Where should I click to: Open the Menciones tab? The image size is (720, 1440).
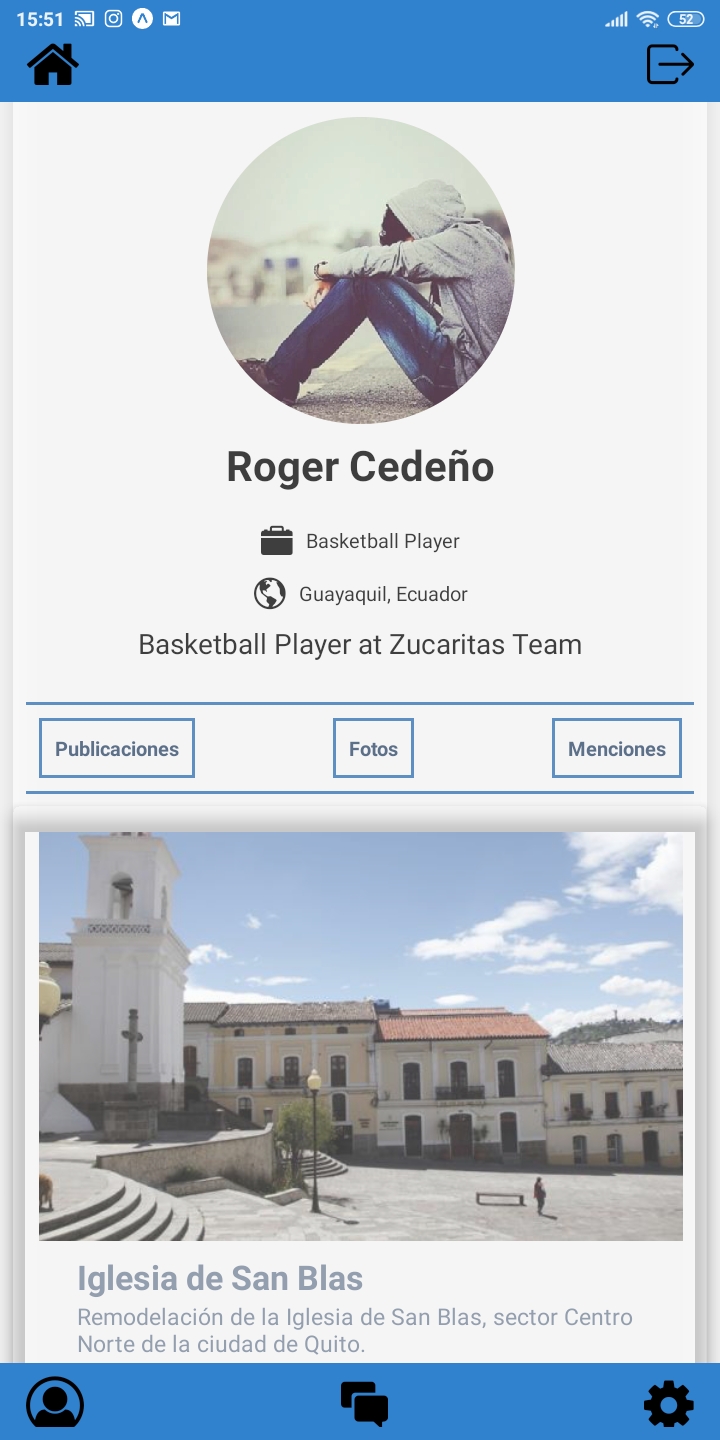616,748
